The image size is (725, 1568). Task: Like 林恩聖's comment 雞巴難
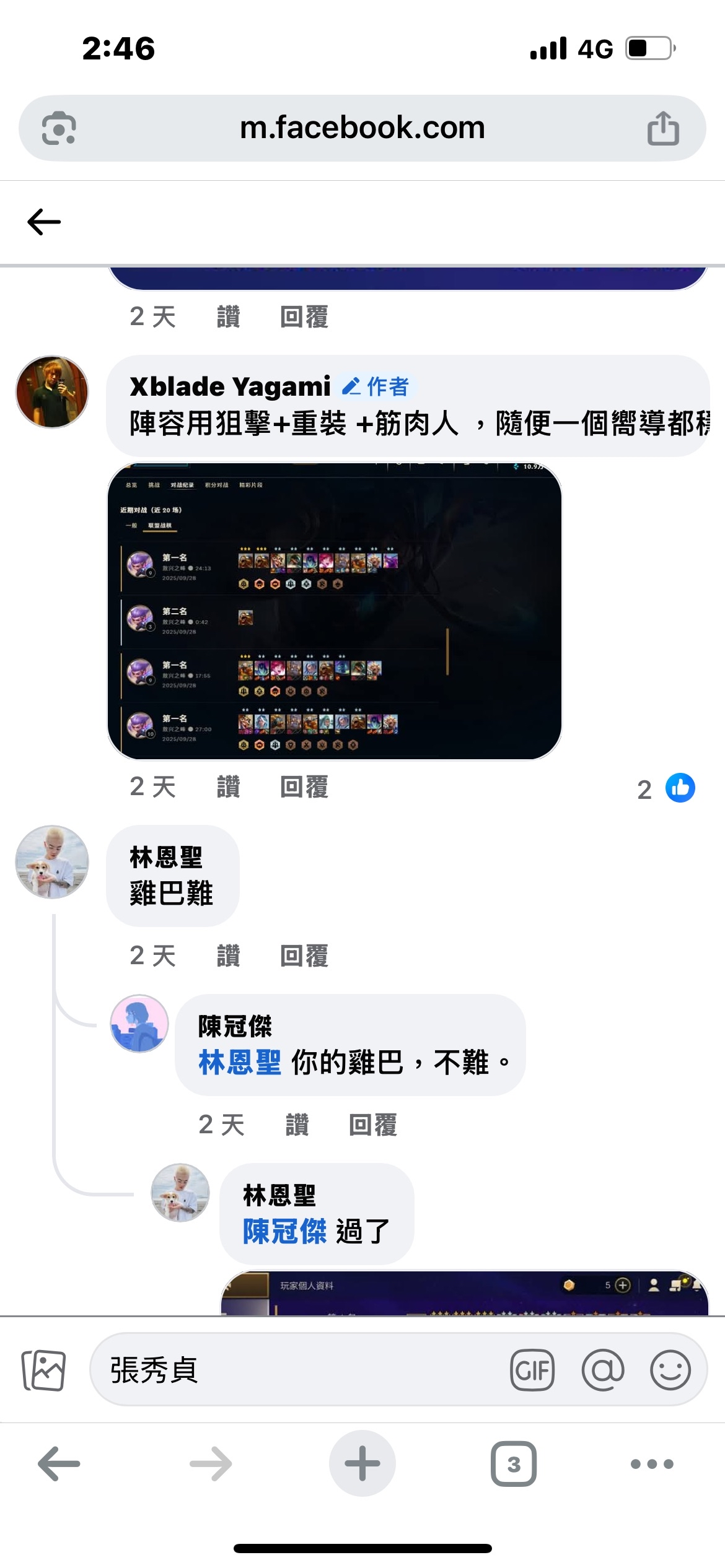(228, 956)
